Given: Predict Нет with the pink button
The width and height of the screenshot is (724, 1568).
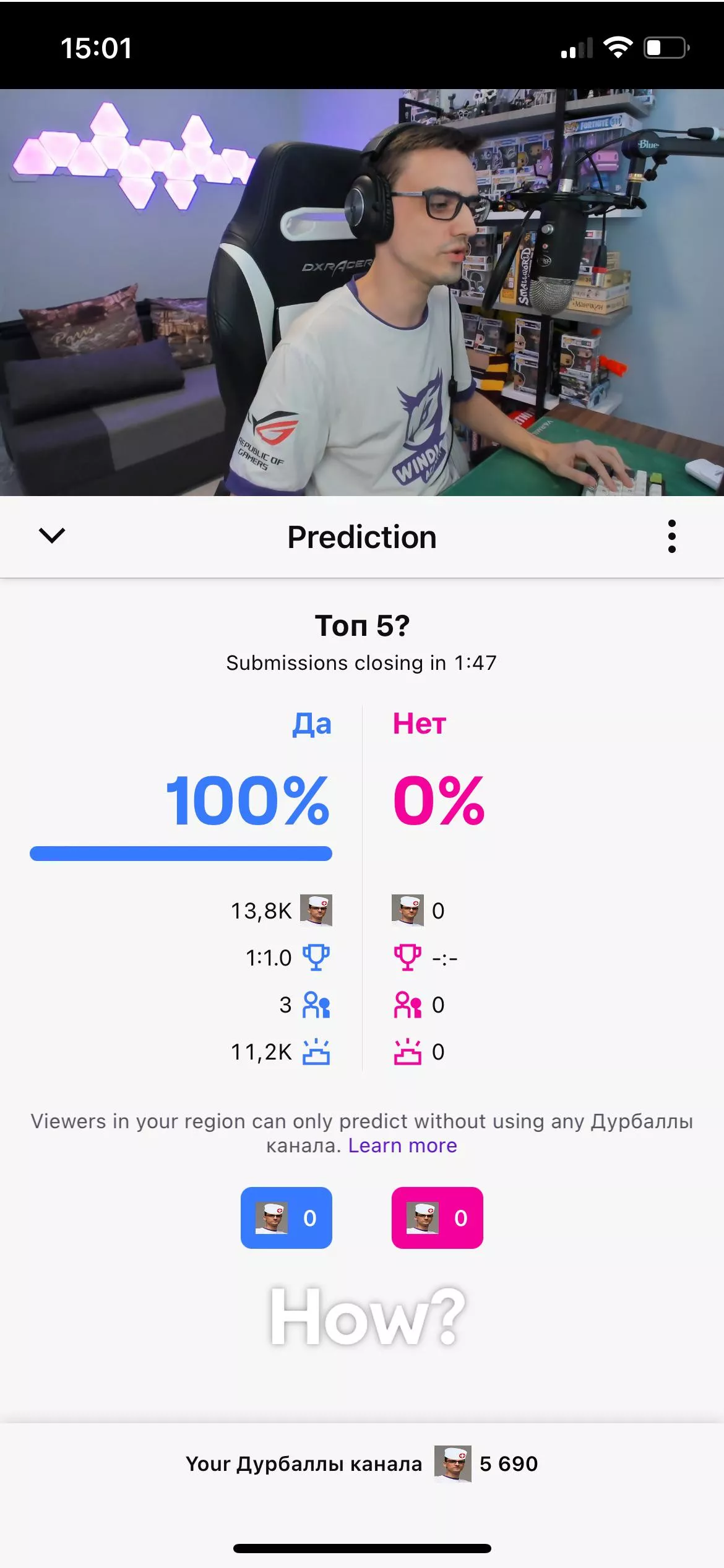Looking at the screenshot, I should click(437, 1217).
